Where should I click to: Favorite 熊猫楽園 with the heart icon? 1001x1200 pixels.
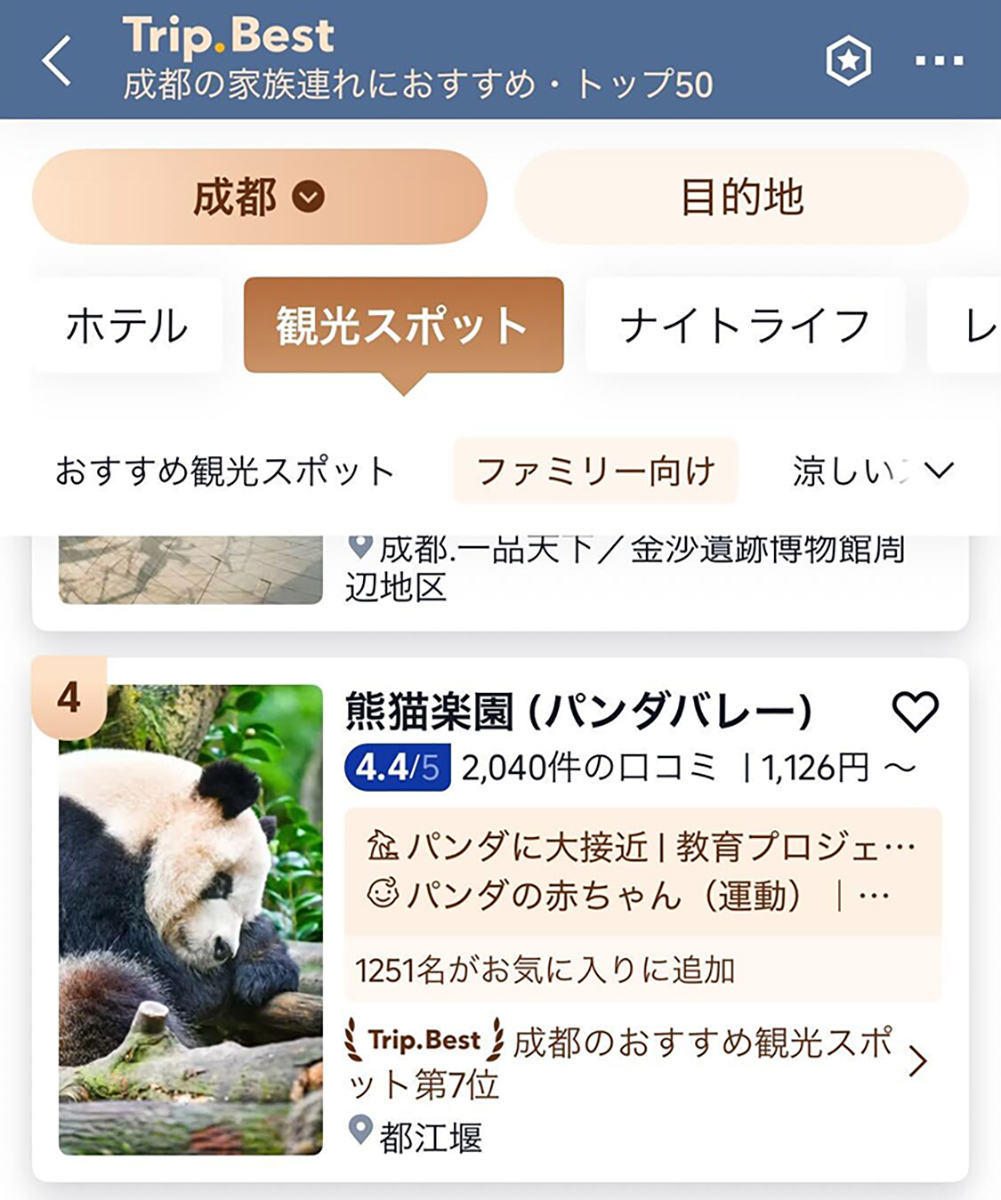pyautogui.click(x=915, y=712)
